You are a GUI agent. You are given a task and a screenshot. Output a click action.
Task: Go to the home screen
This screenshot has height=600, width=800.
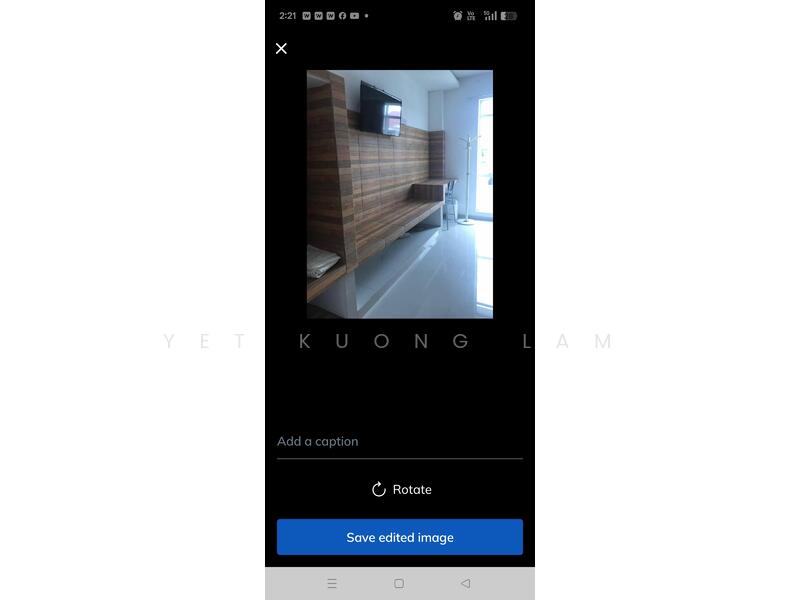pyautogui.click(x=399, y=583)
